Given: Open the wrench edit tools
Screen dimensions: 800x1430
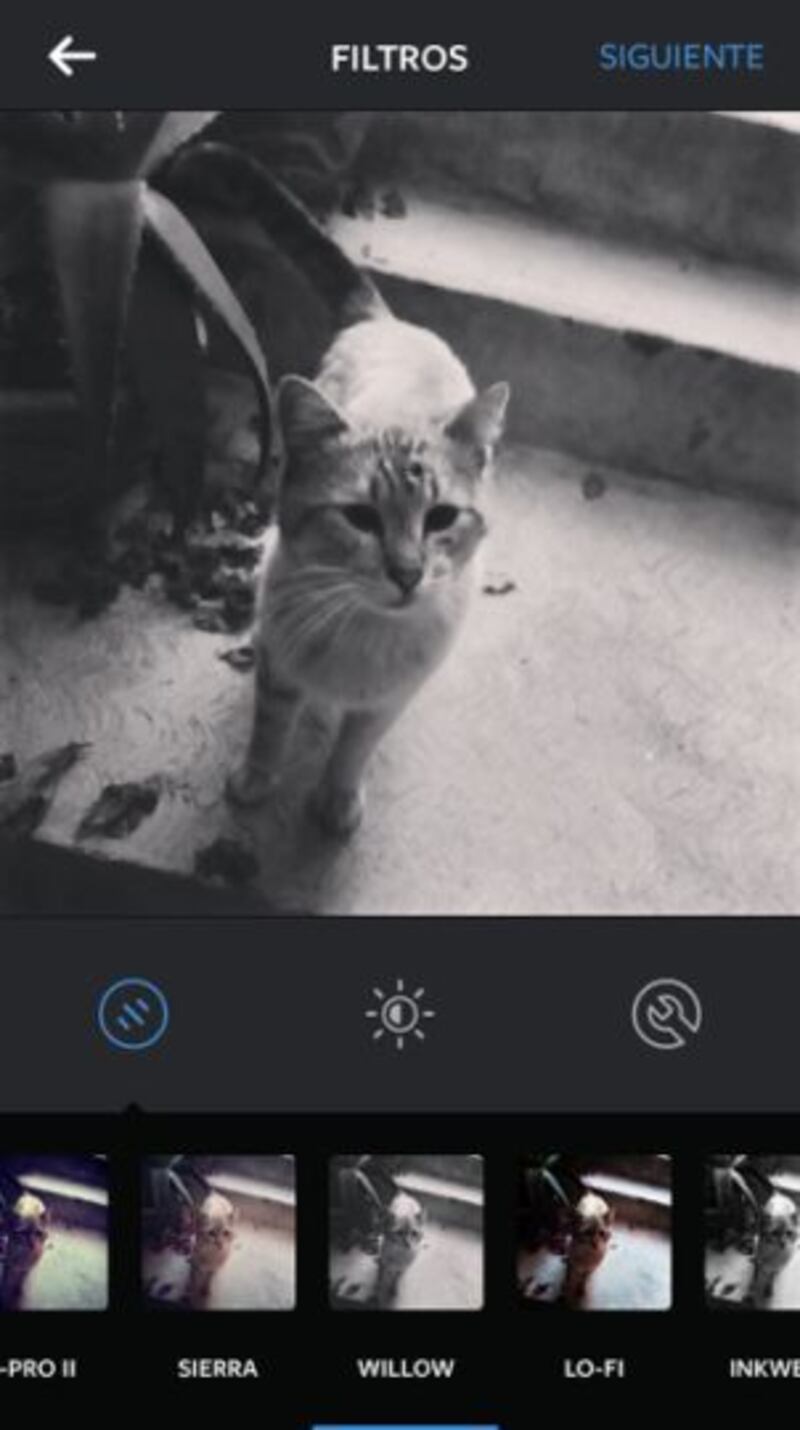Looking at the screenshot, I should (x=666, y=1014).
